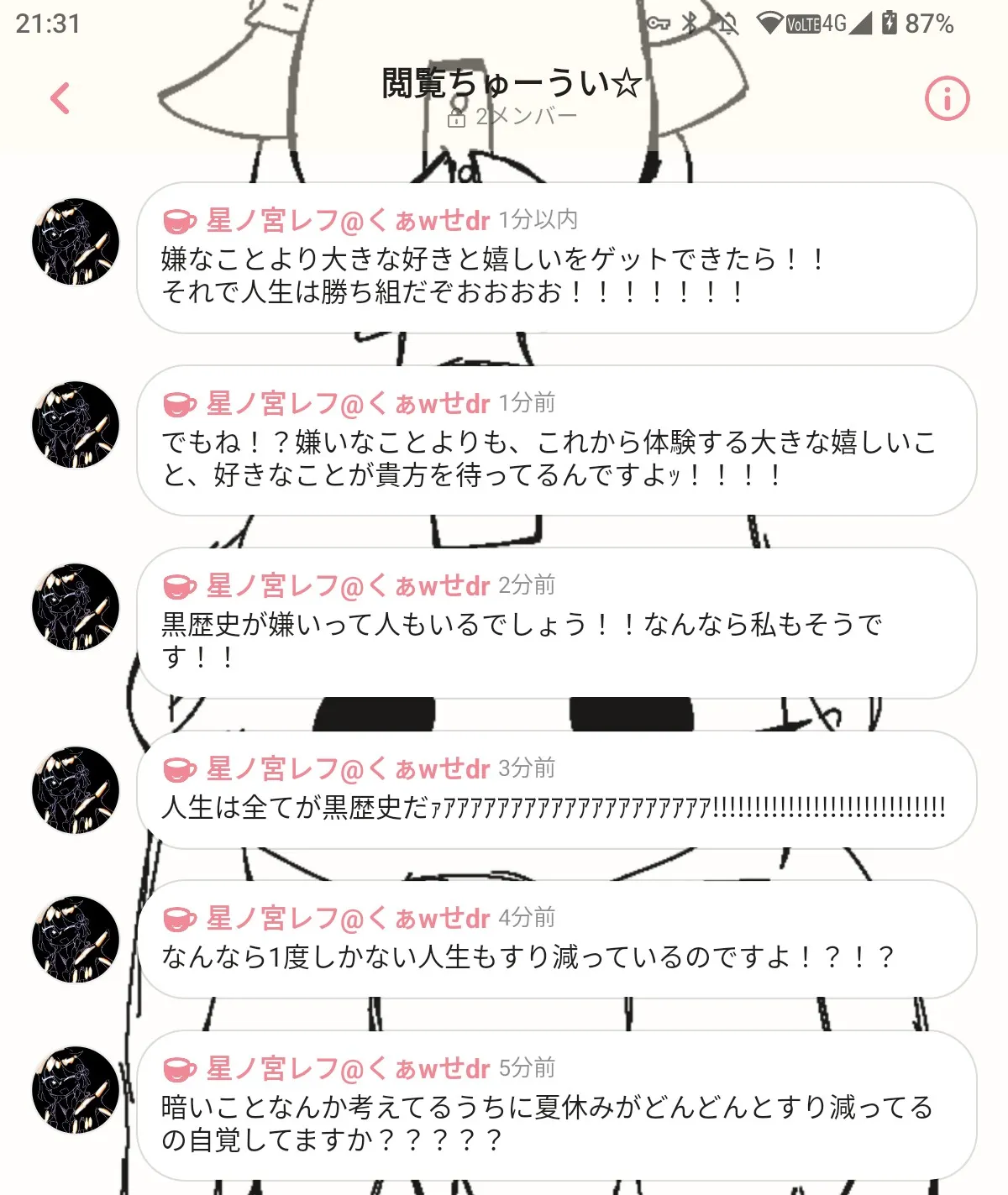Open the room info icon
The image size is (1008, 1195).
(x=947, y=99)
